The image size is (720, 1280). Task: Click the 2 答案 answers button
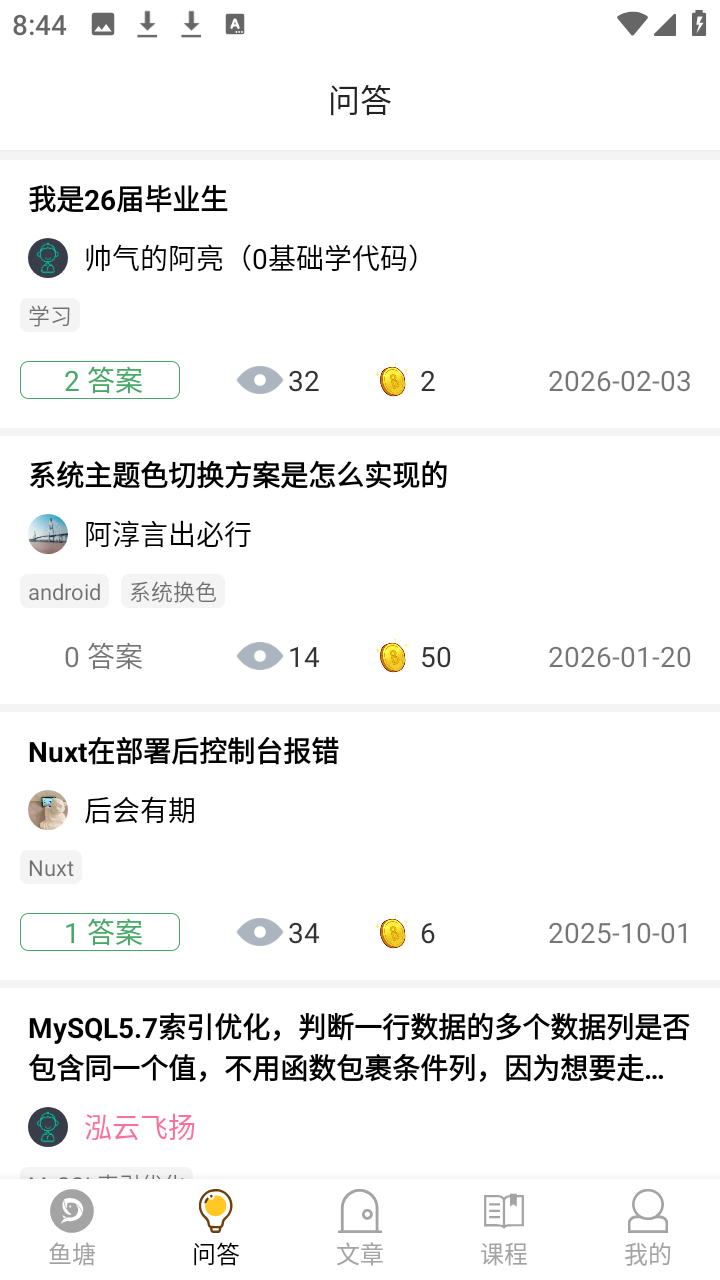click(100, 381)
